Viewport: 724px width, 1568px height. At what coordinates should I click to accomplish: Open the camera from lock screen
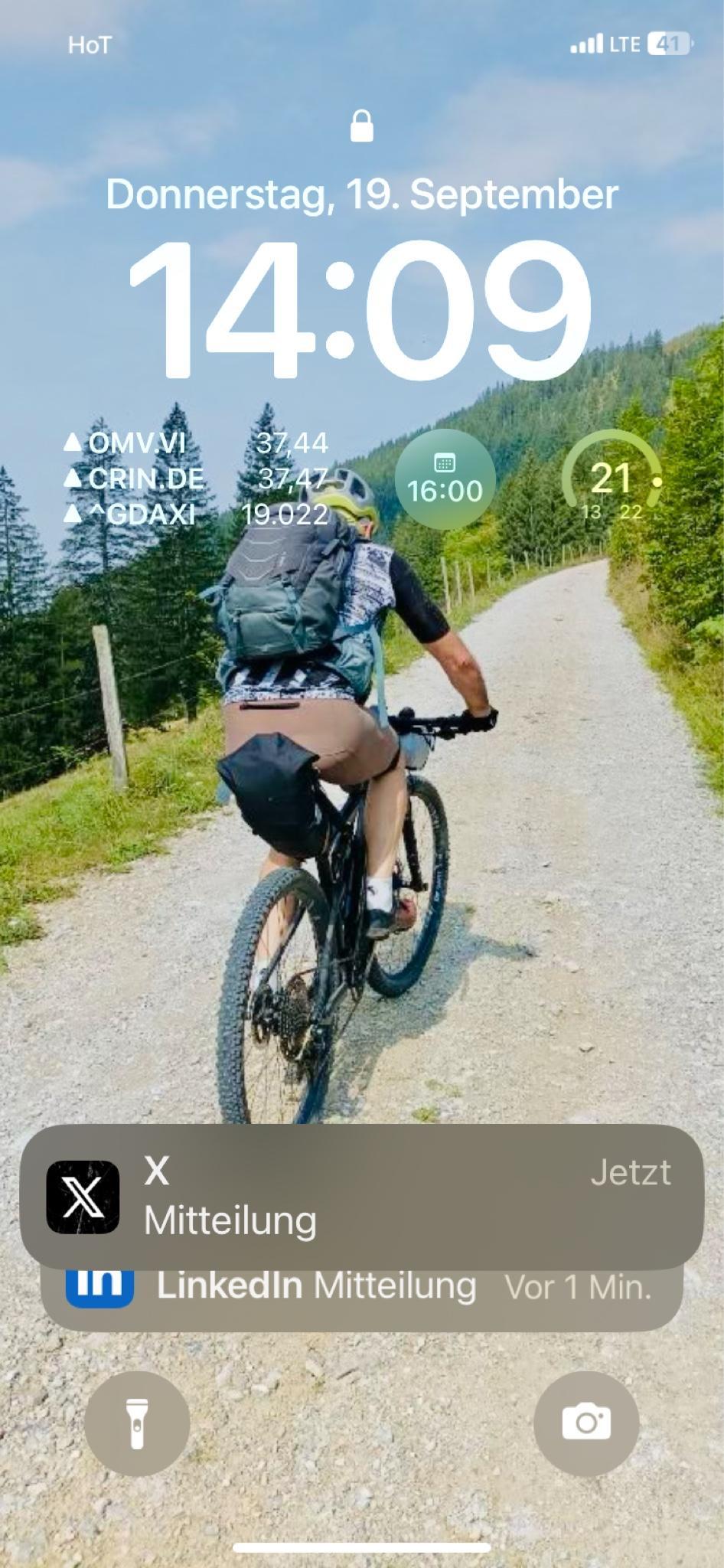586,1423
